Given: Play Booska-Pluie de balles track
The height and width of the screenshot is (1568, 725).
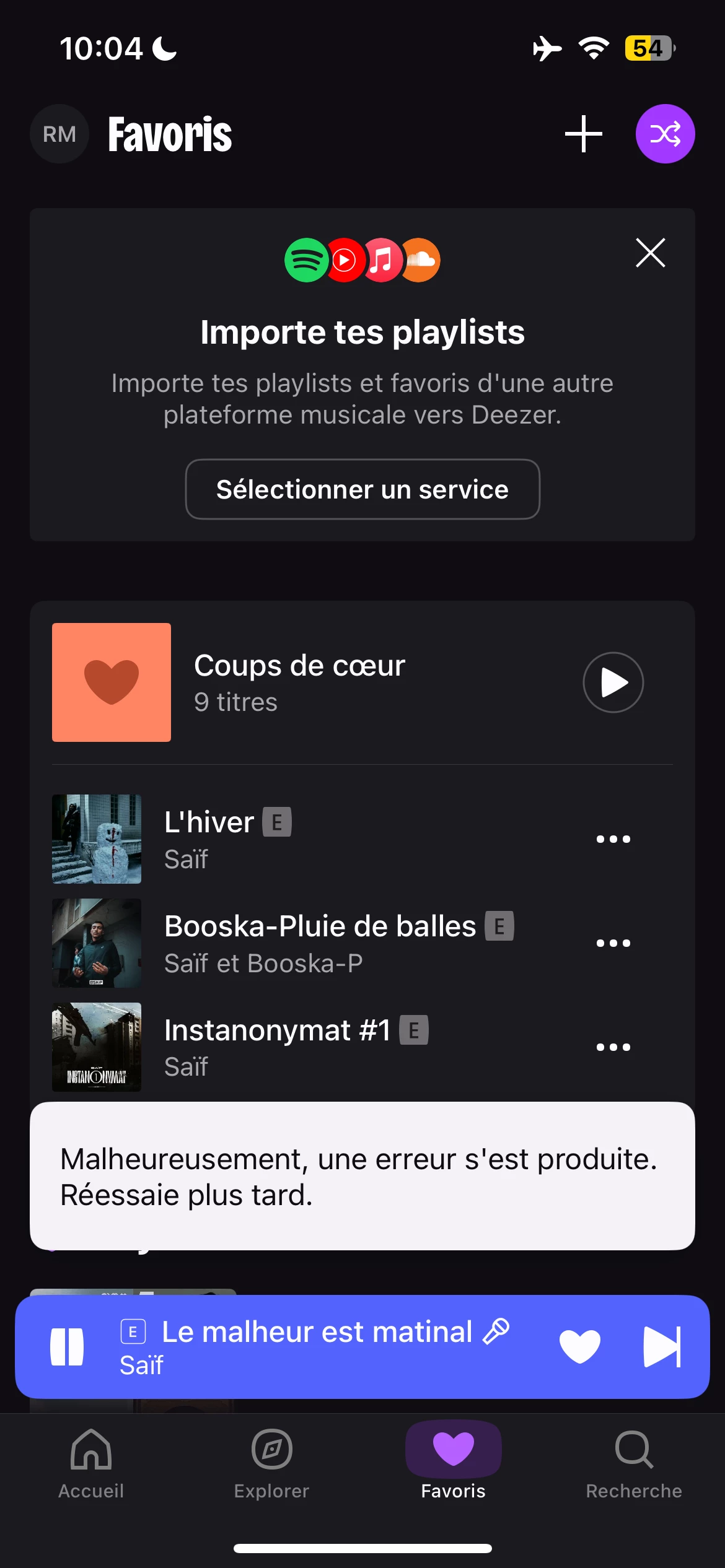Looking at the screenshot, I should point(319,943).
